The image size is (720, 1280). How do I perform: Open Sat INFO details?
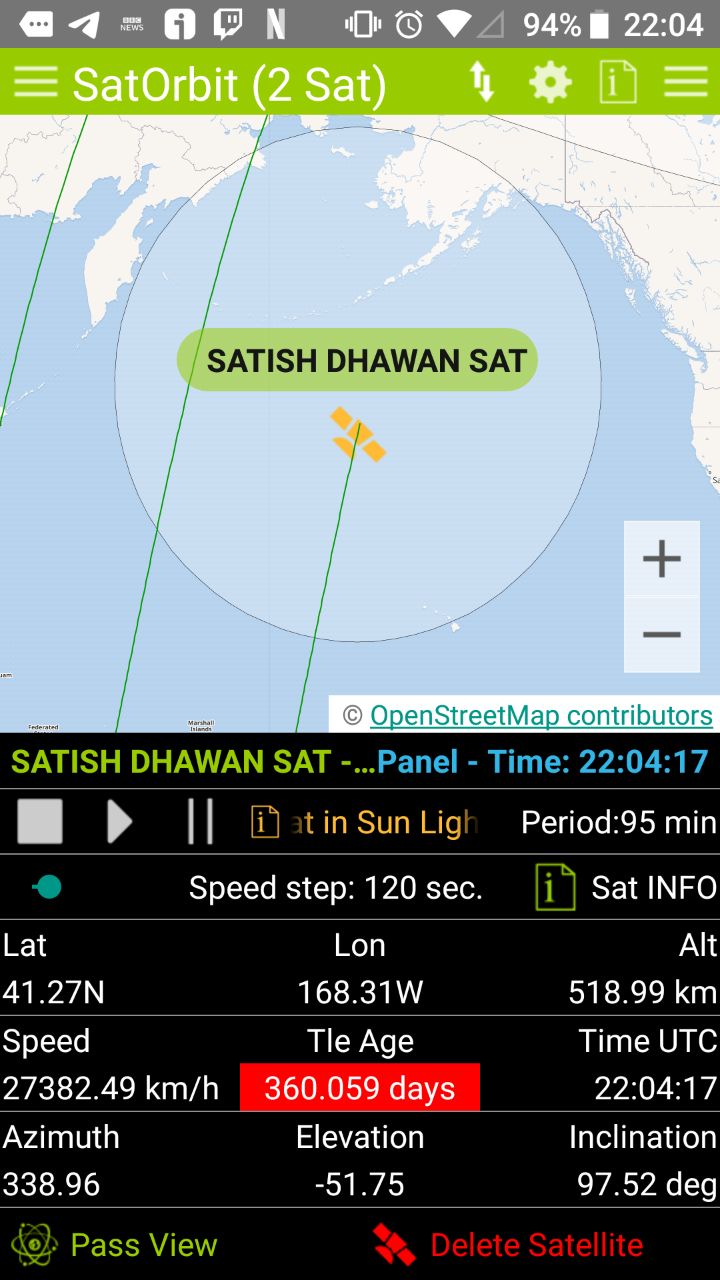[x=626, y=887]
